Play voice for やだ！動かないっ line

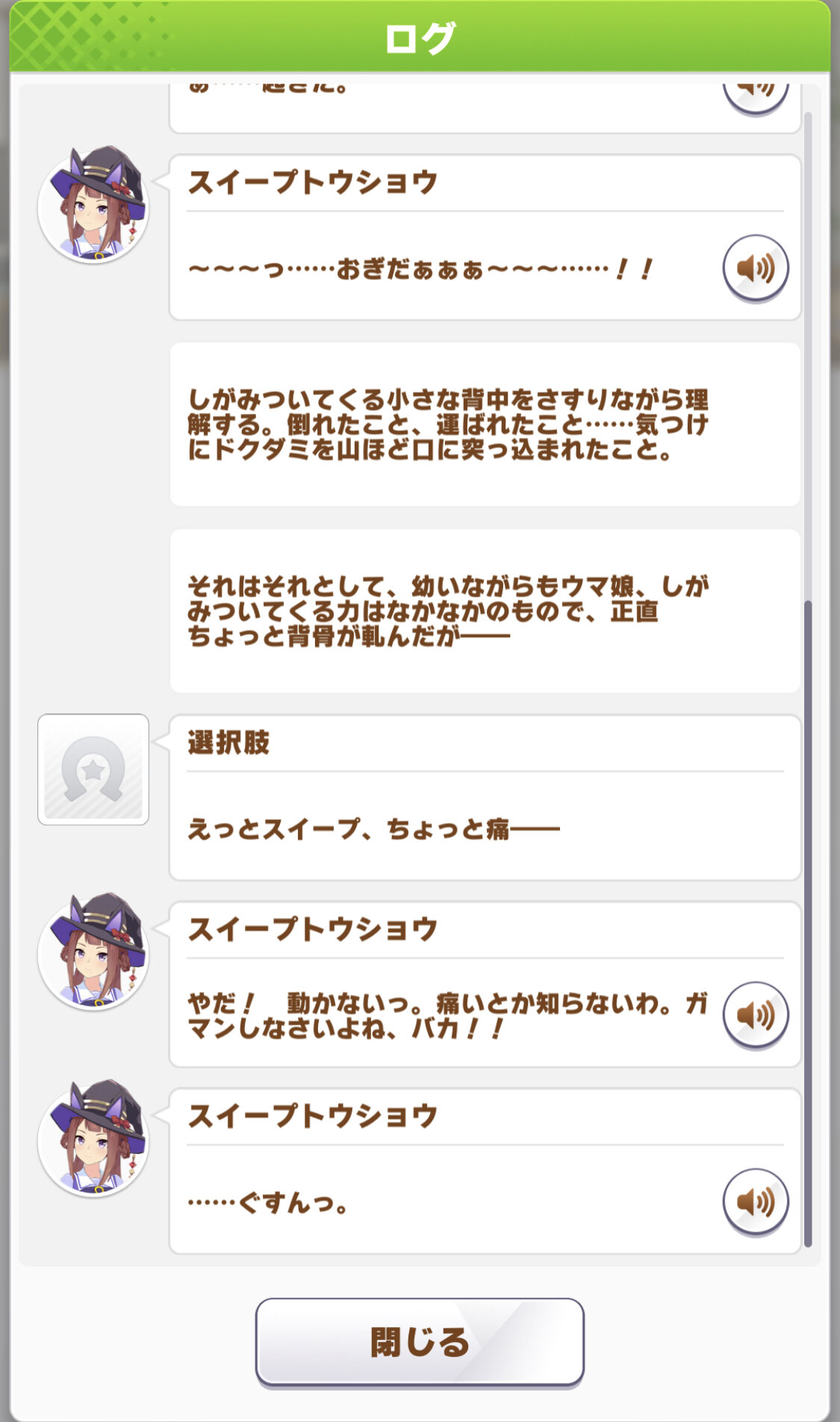click(x=756, y=1015)
